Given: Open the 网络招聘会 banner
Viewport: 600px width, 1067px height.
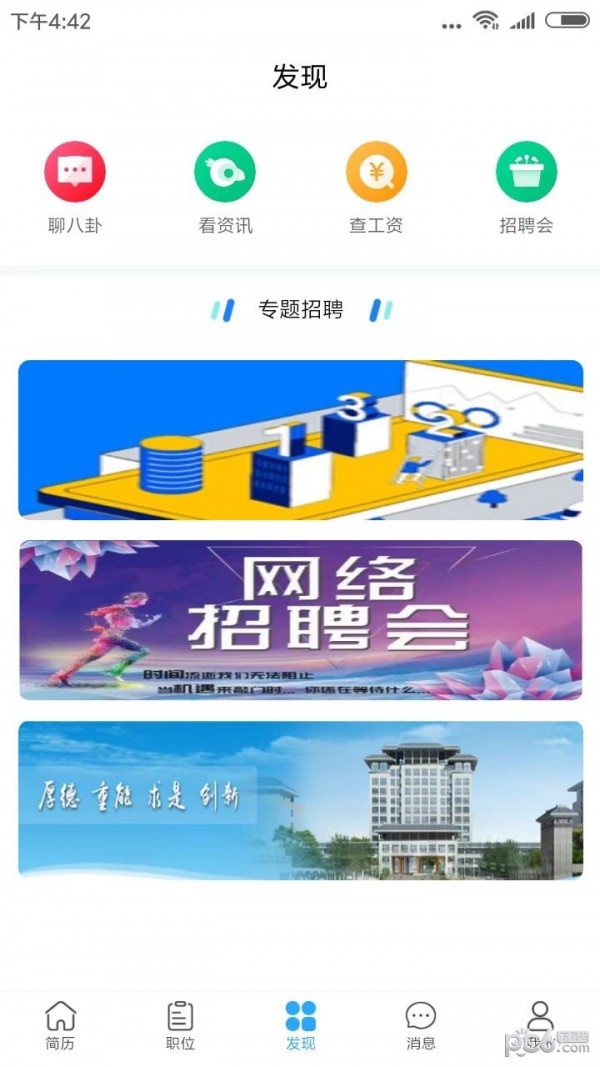Looking at the screenshot, I should [x=300, y=620].
